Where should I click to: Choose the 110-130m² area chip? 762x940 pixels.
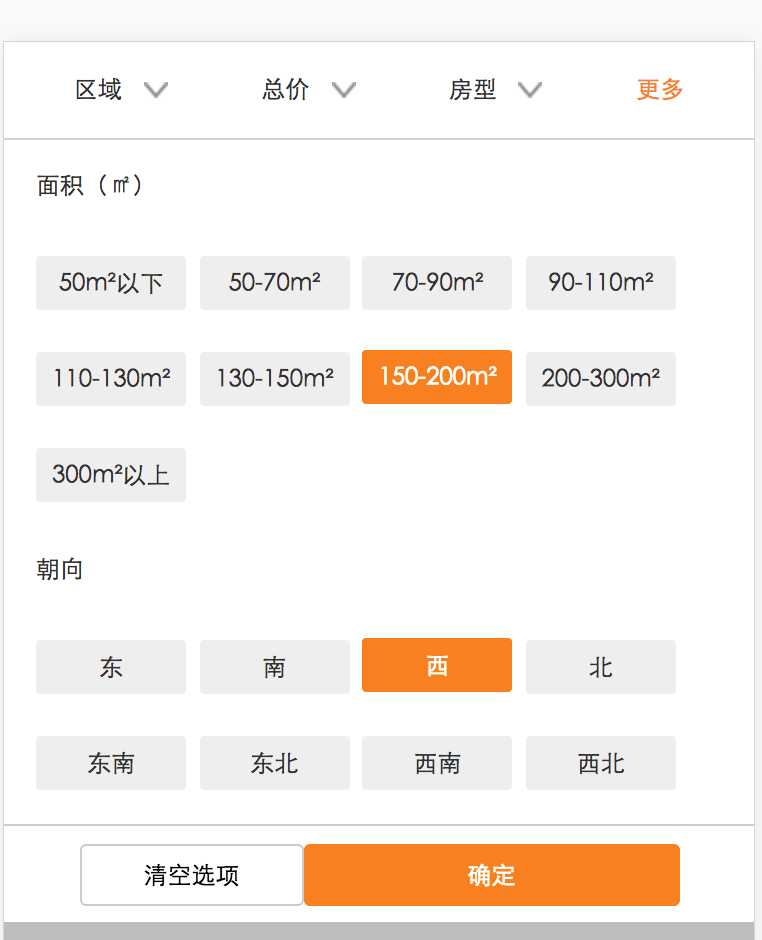(111, 379)
